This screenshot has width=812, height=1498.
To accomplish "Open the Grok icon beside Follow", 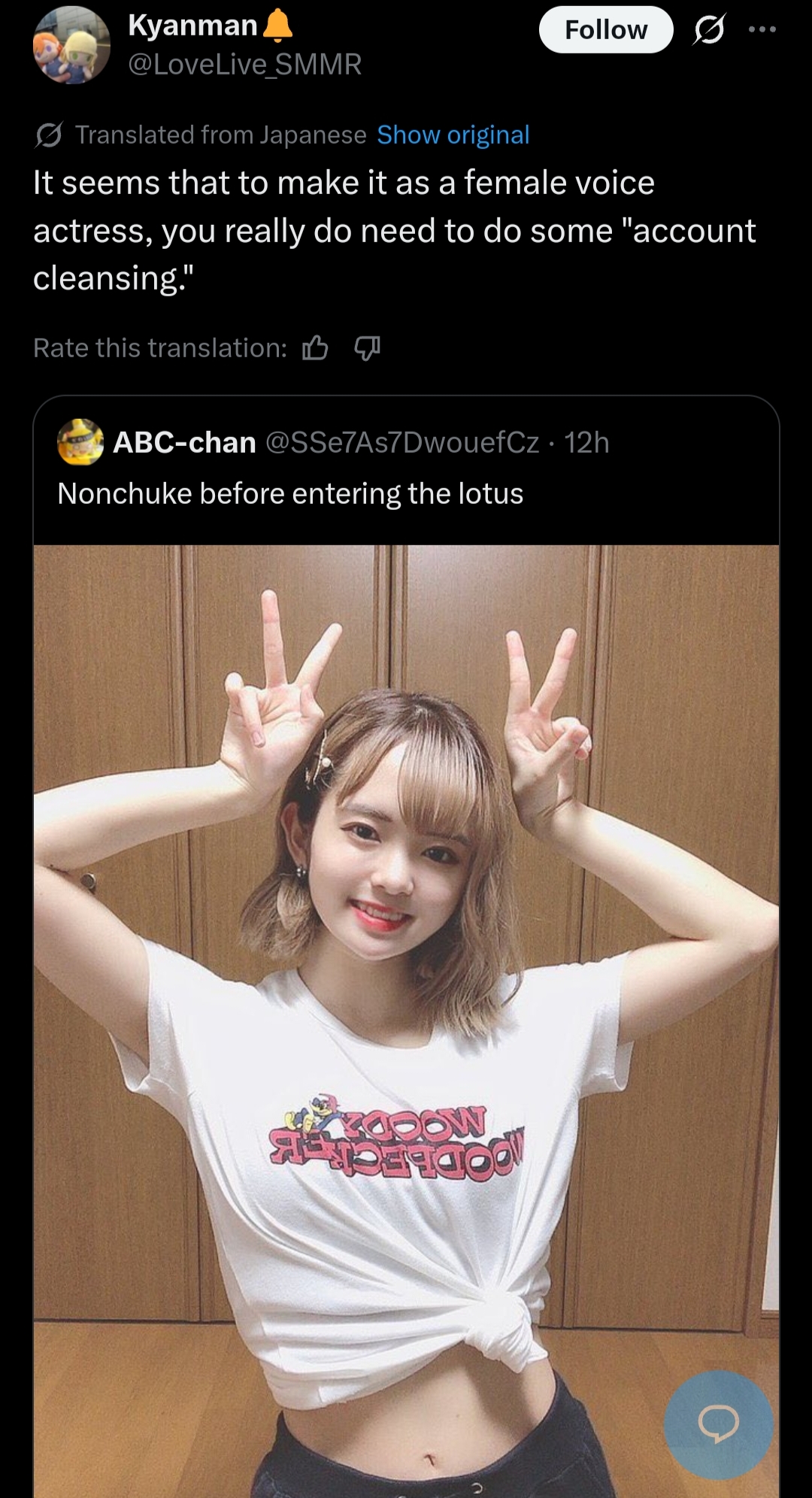I will point(709,30).
